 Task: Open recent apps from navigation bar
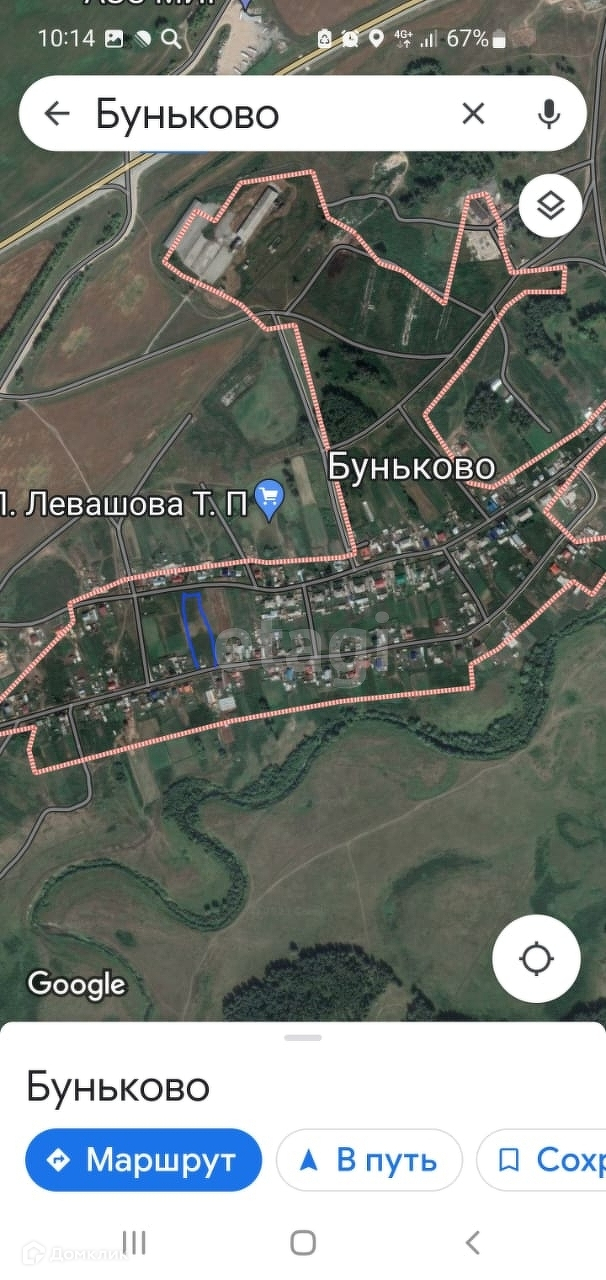pyautogui.click(x=134, y=1242)
